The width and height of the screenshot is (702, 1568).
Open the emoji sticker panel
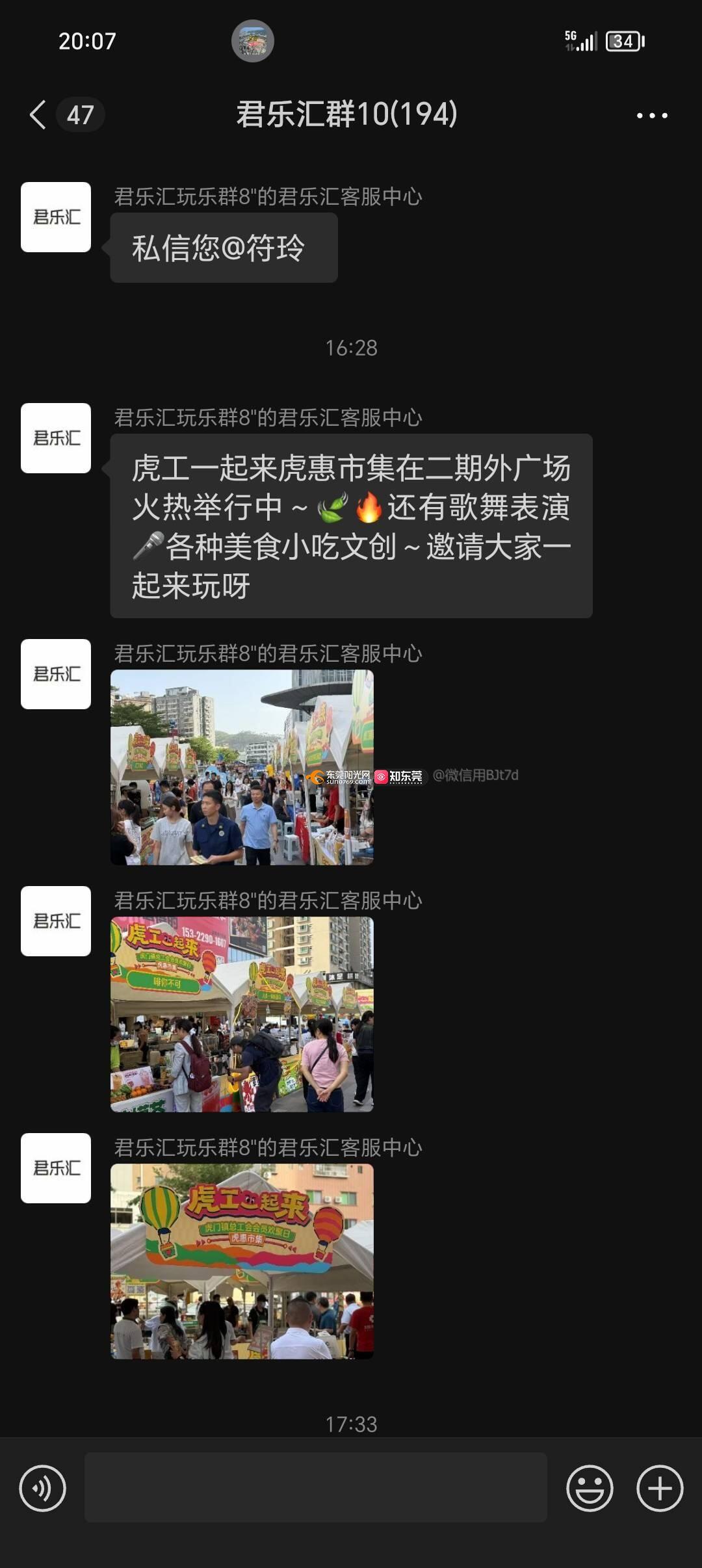tap(590, 1487)
